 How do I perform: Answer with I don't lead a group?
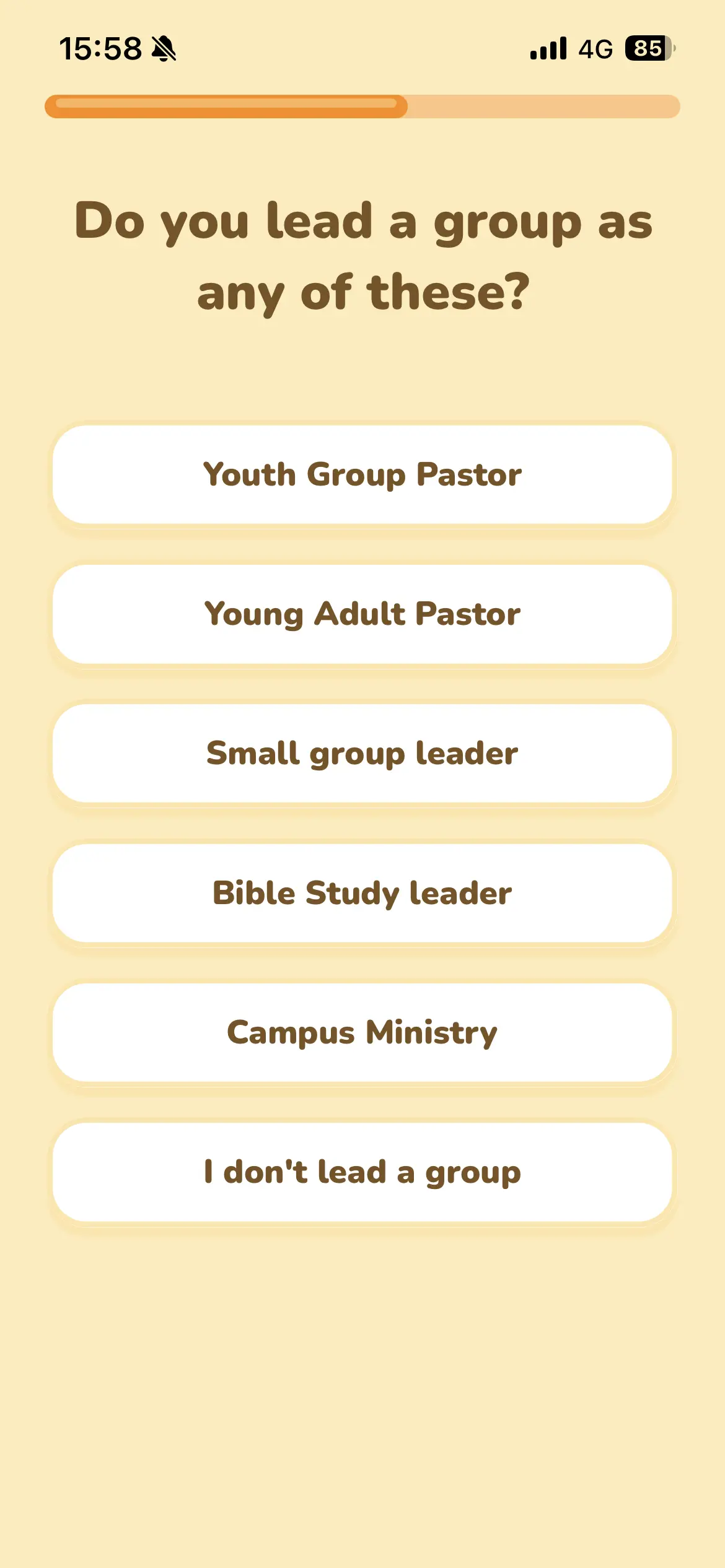362,1172
